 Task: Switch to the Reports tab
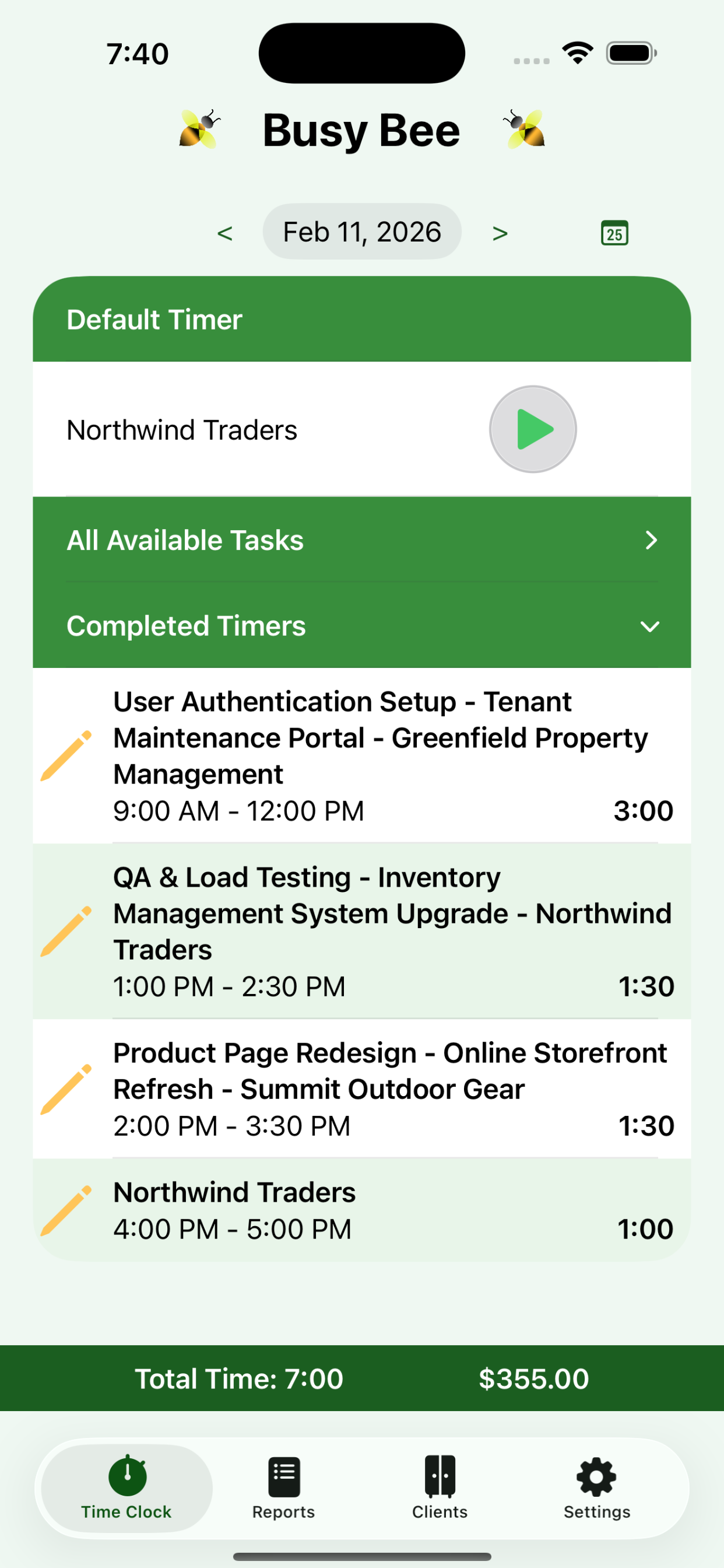pos(283,1487)
